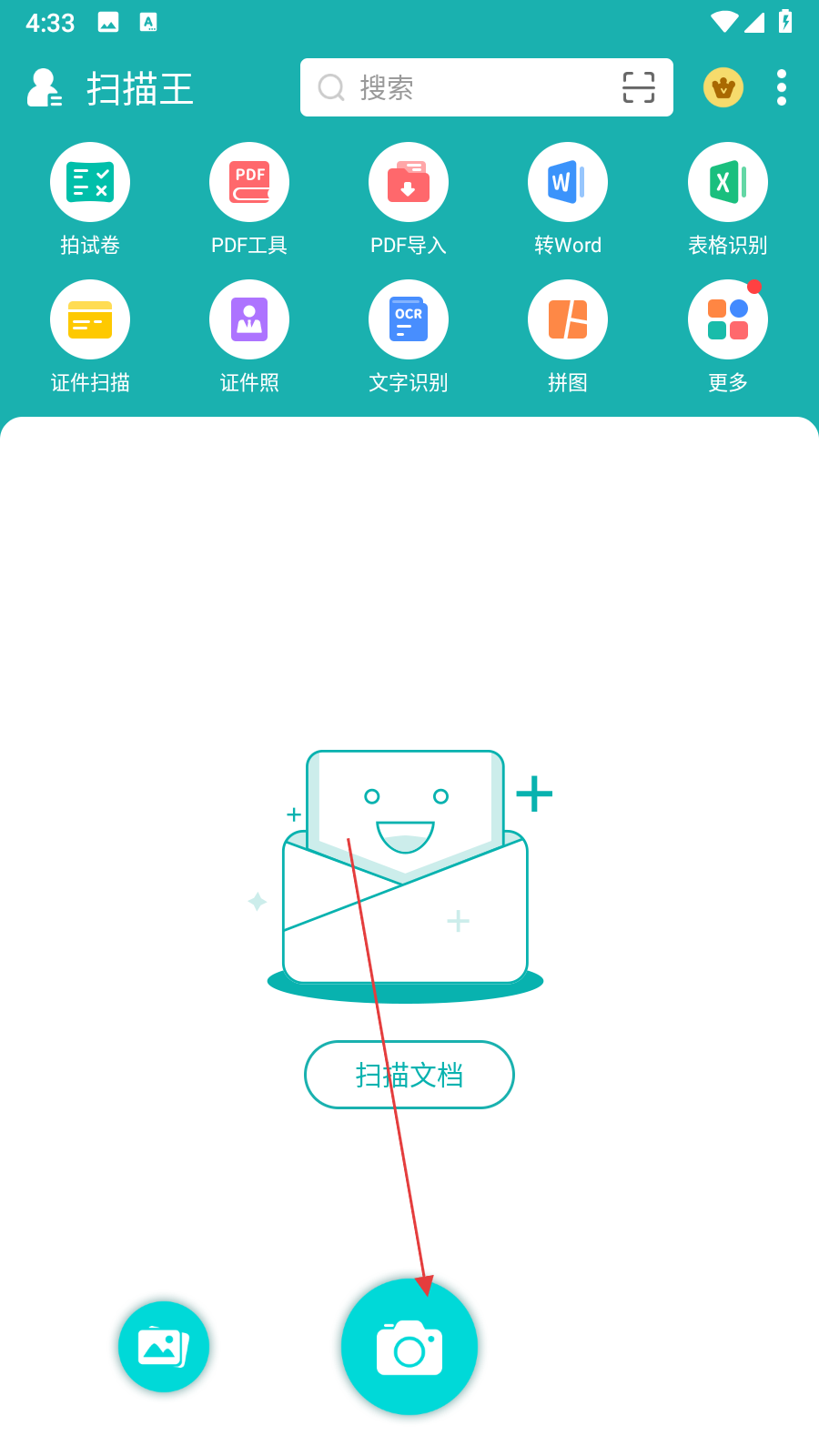Start 文字识别 OCR
Viewport: 819px width, 1456px height.
tap(409, 320)
